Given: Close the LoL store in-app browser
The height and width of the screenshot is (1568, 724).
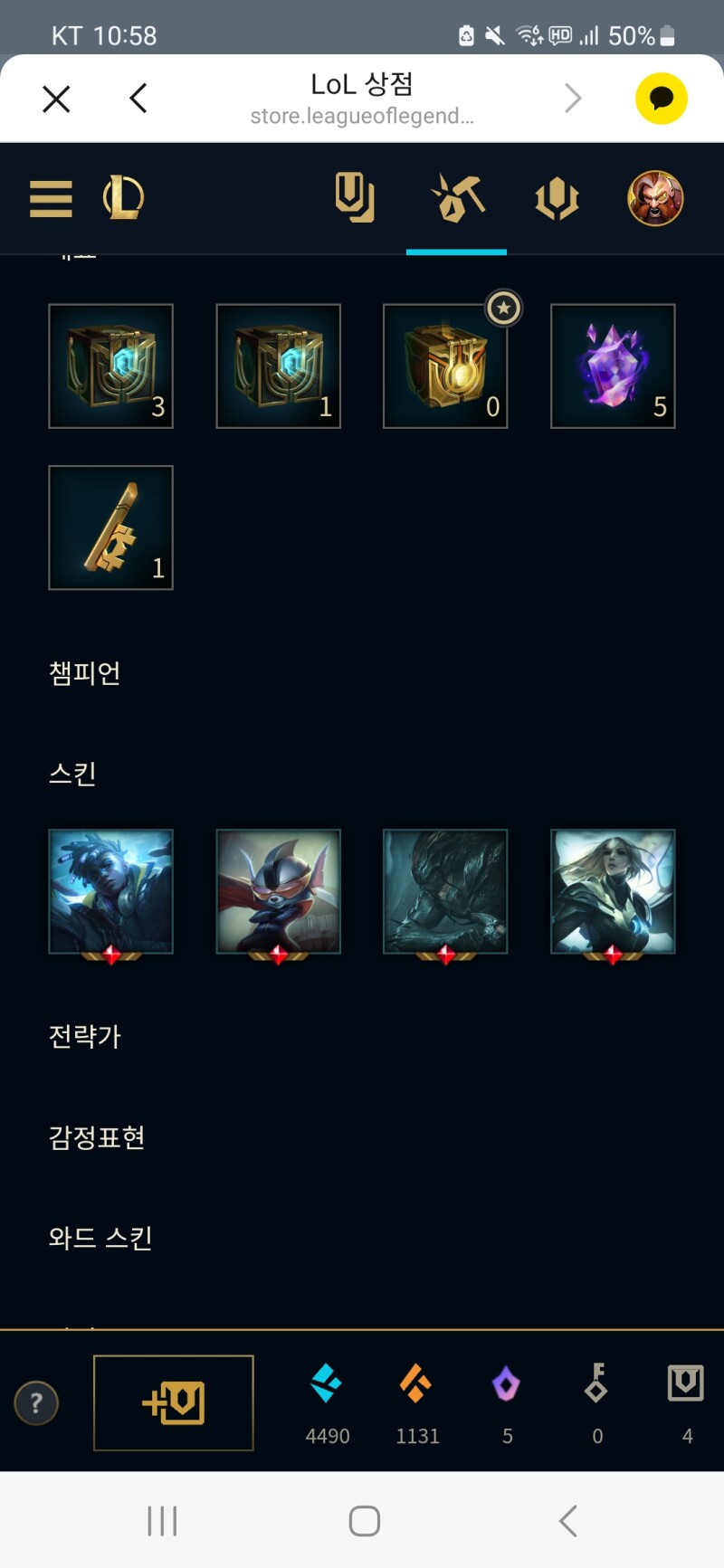Looking at the screenshot, I should (56, 99).
